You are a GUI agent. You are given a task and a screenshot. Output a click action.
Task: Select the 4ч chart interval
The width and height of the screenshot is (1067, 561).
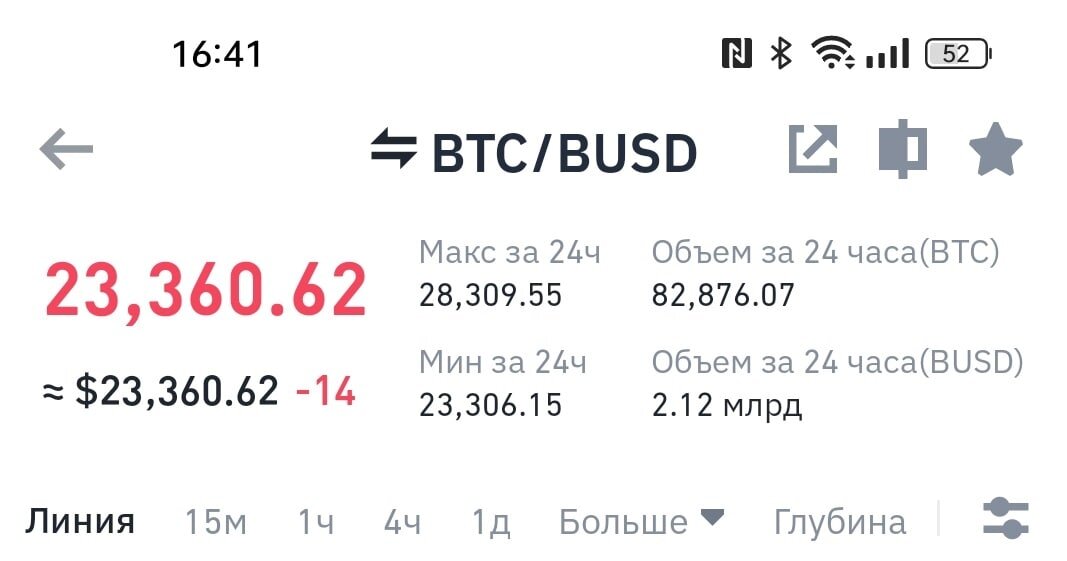point(402,521)
